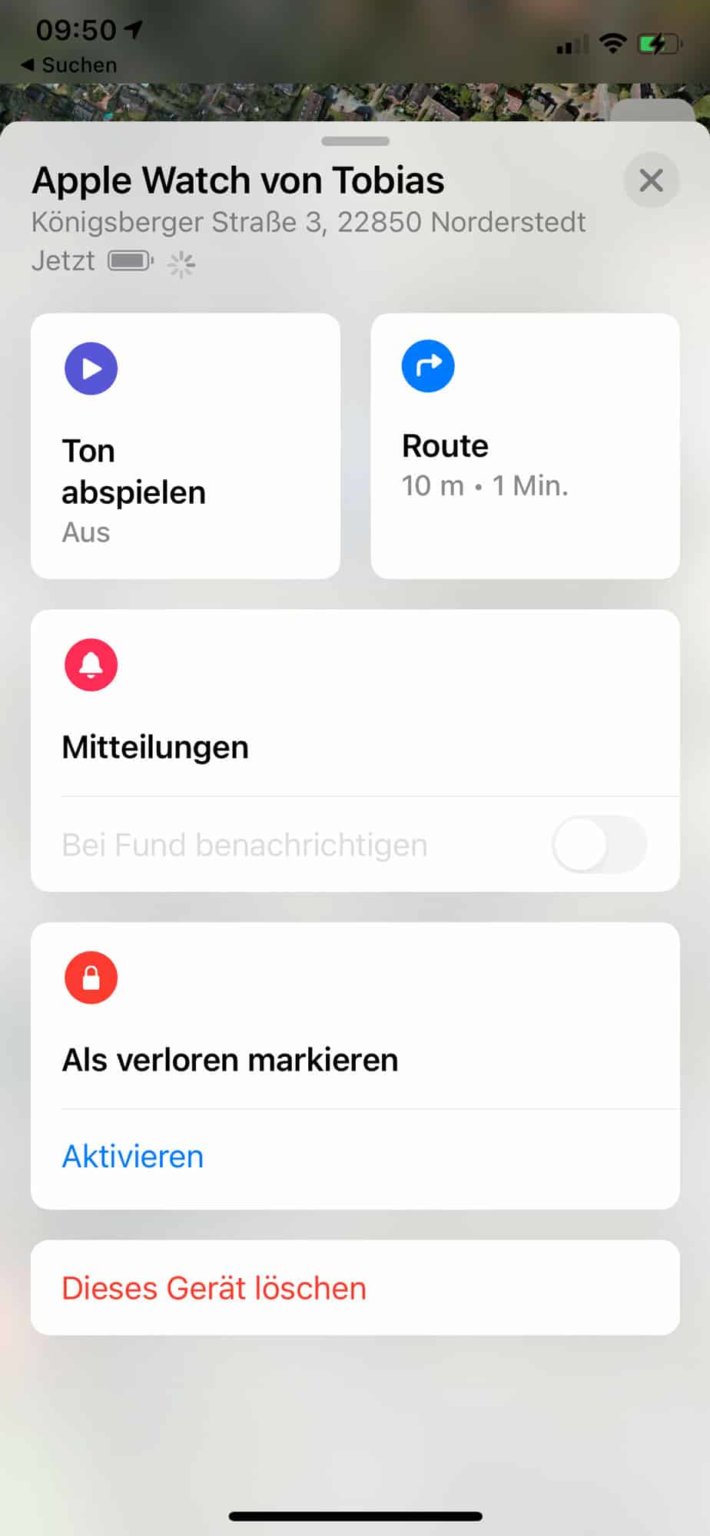Open Route directions to the watch
Viewport: 710px width, 1536px height.
(525, 446)
